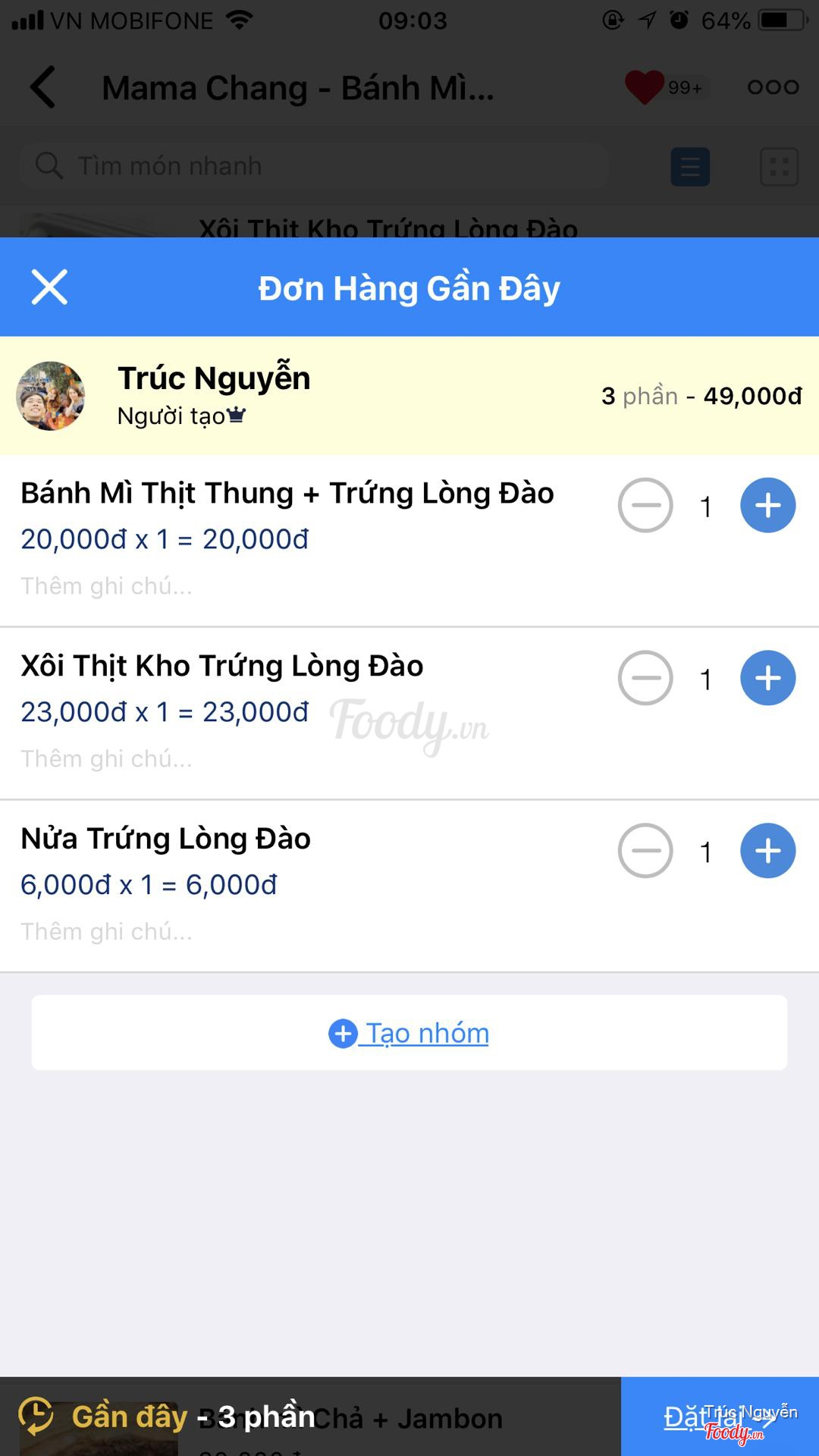The image size is (819, 1456).
Task: Decrease quantity of Nửa Trứng Lòng Đào
Action: [645, 851]
